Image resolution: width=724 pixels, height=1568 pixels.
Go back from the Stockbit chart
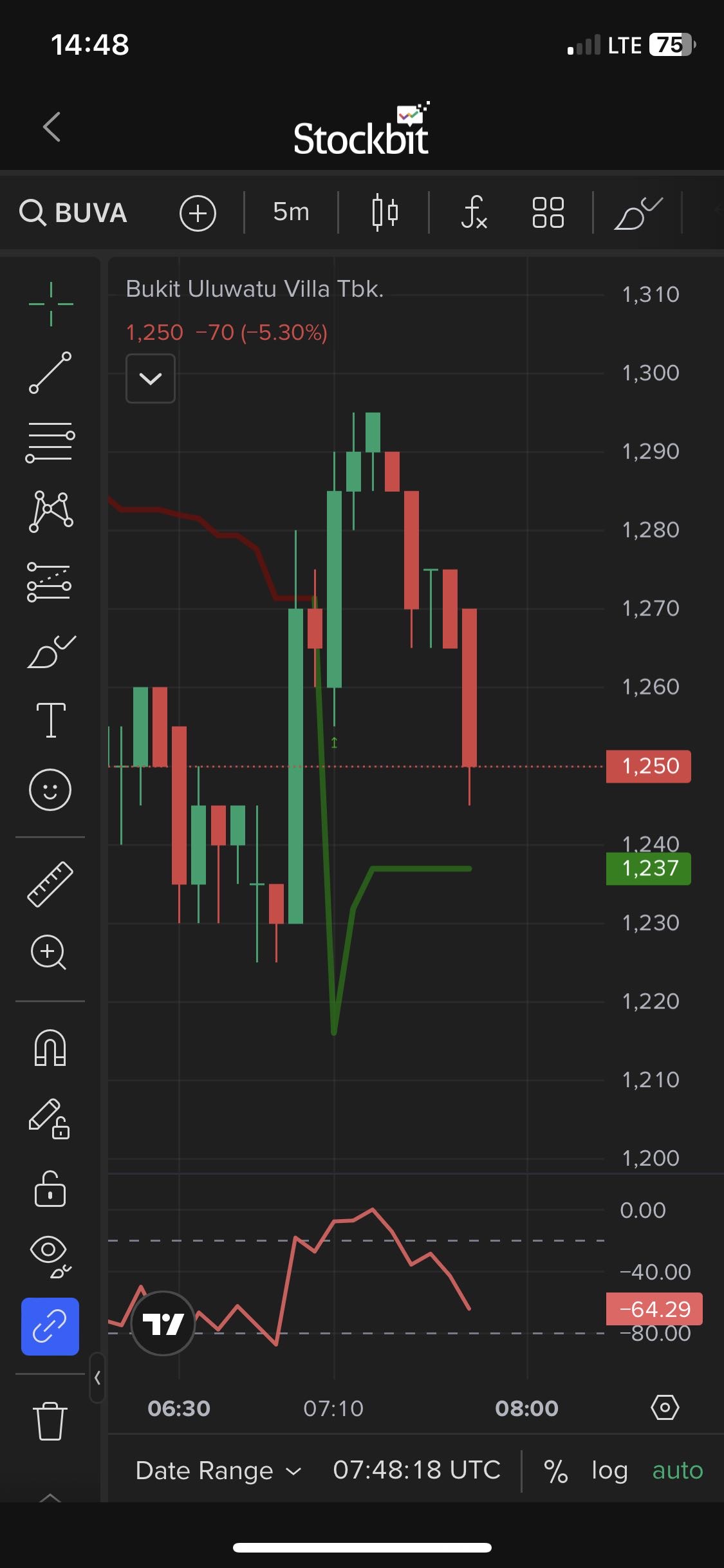(x=52, y=127)
